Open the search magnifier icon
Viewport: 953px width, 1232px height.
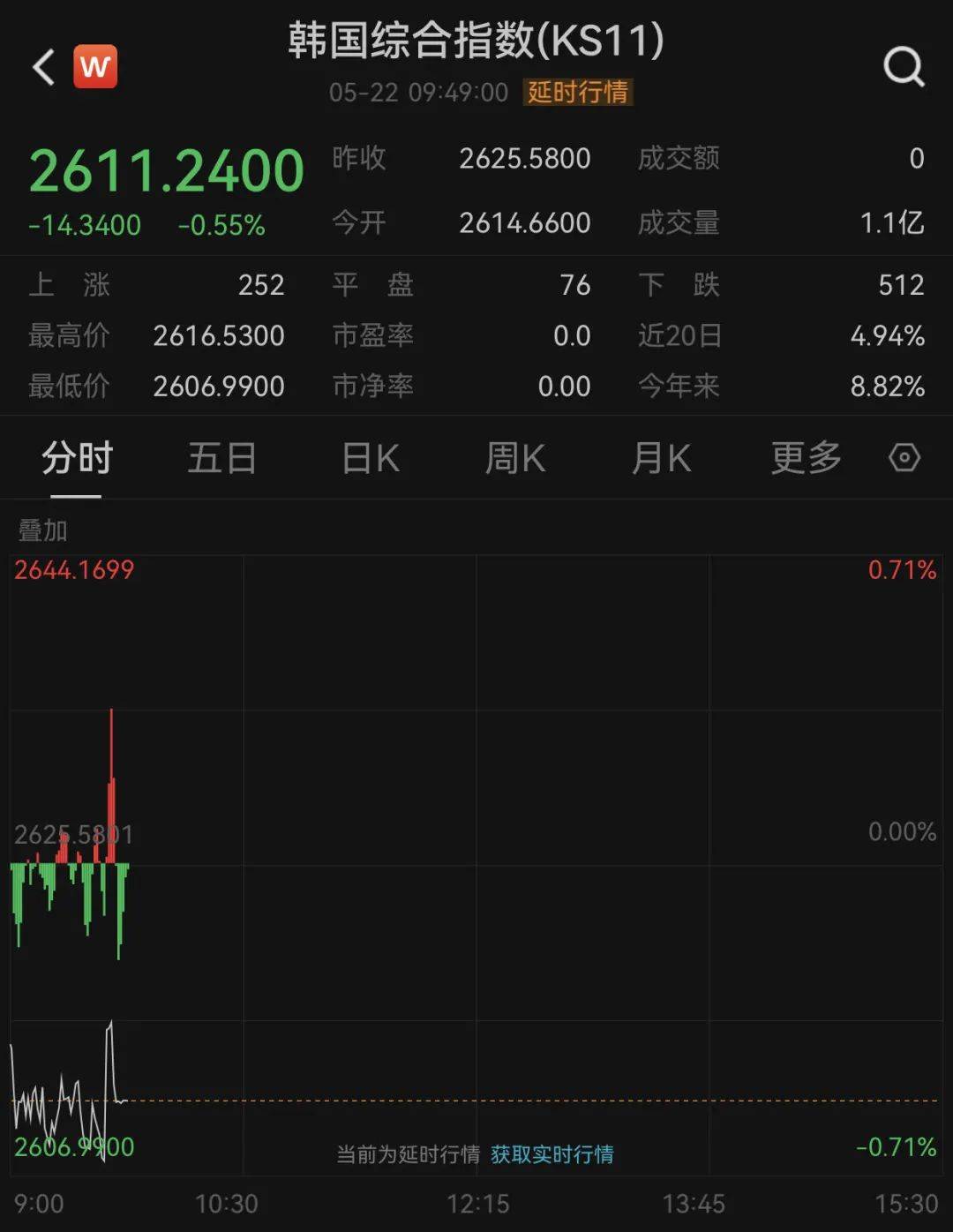coord(904,67)
